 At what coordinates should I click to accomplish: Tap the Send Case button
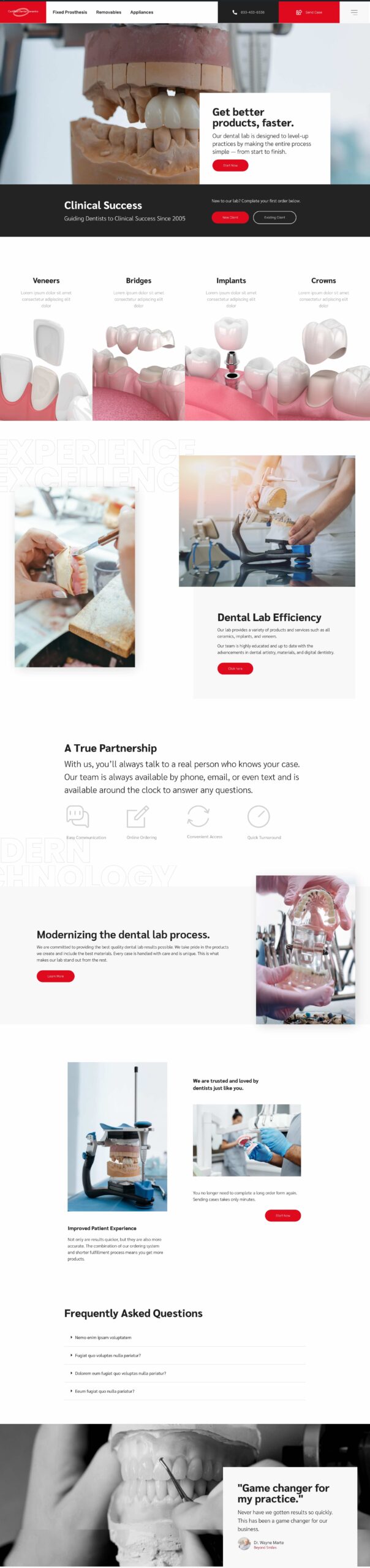coord(309,12)
